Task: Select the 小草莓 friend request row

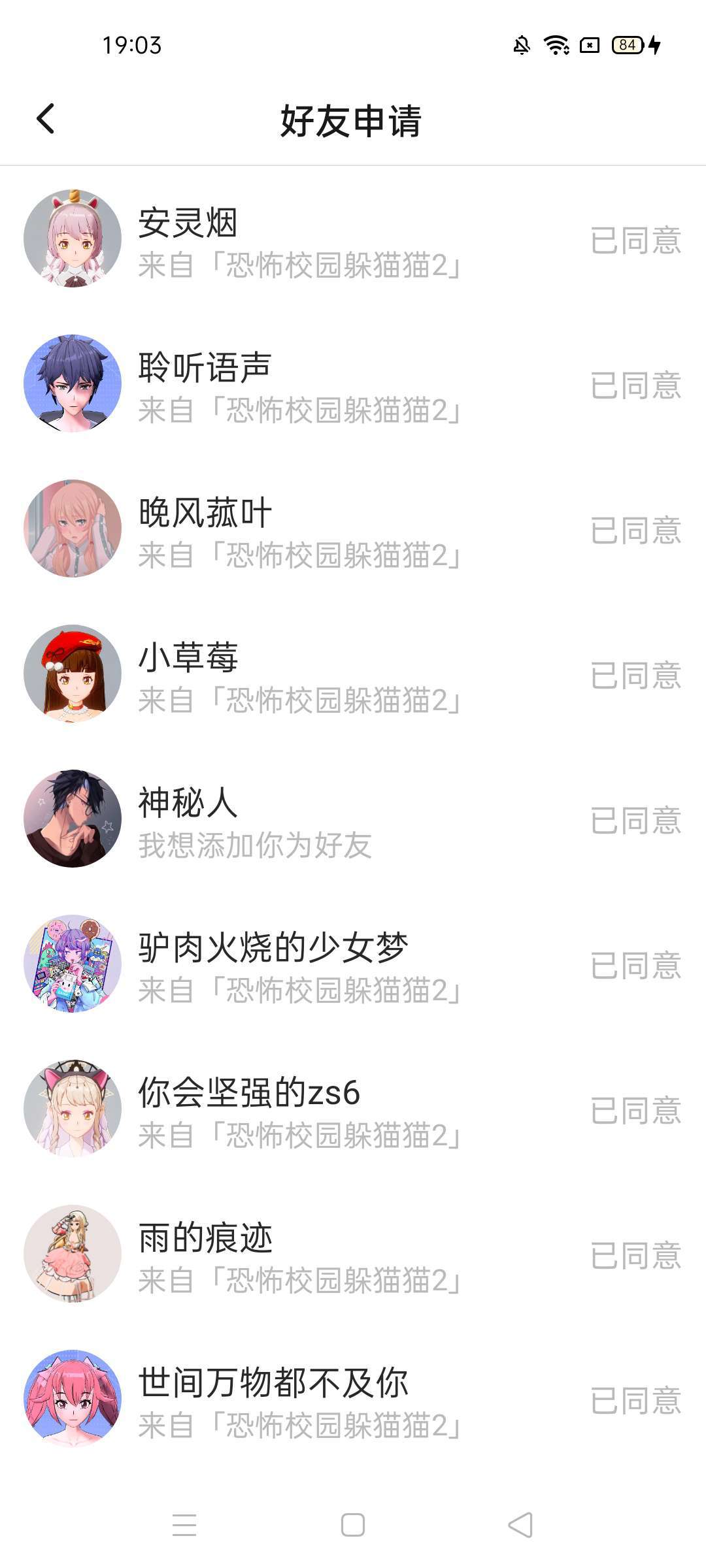Action: click(301, 676)
